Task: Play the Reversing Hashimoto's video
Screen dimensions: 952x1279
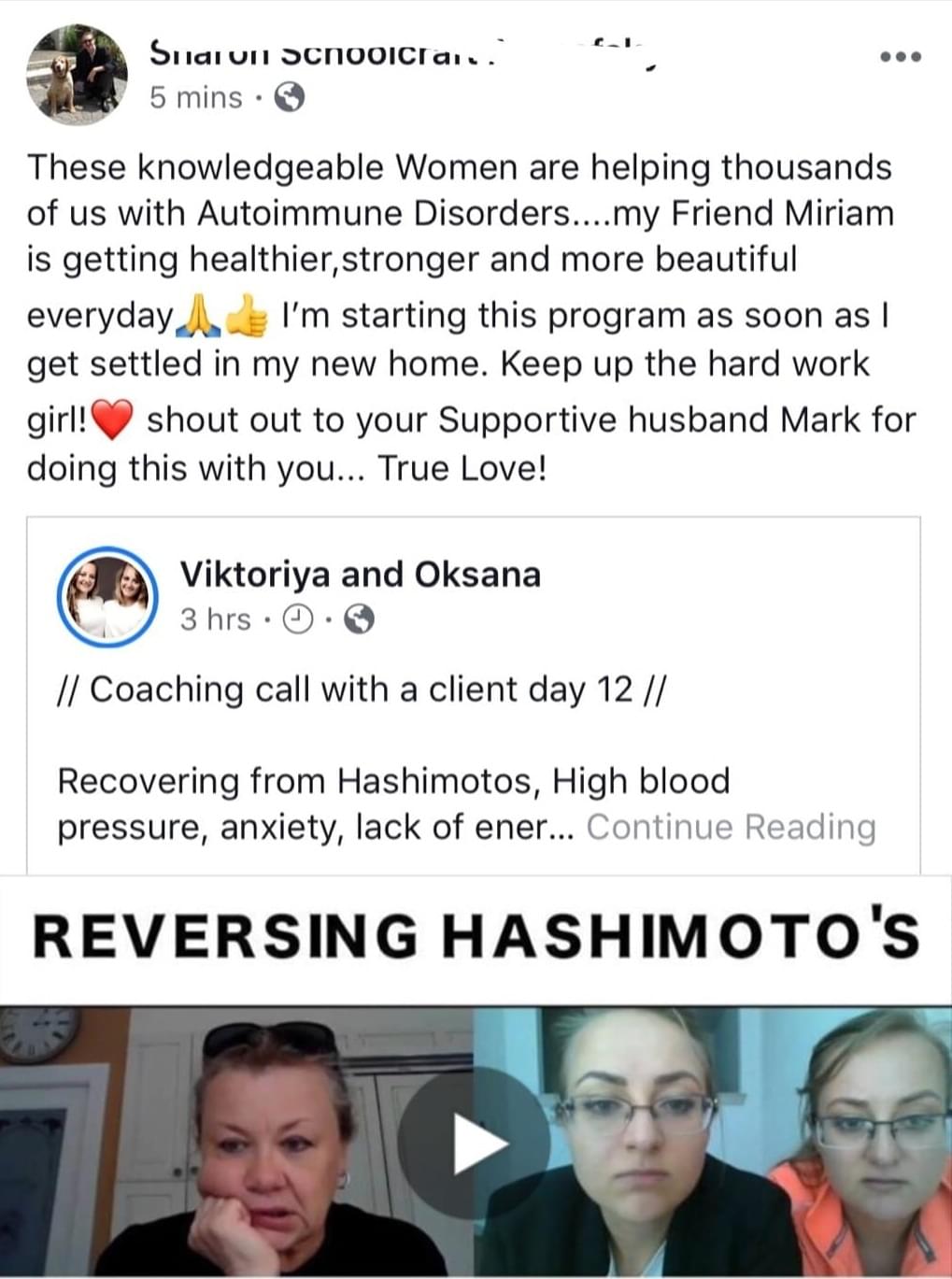Action: (x=478, y=1141)
